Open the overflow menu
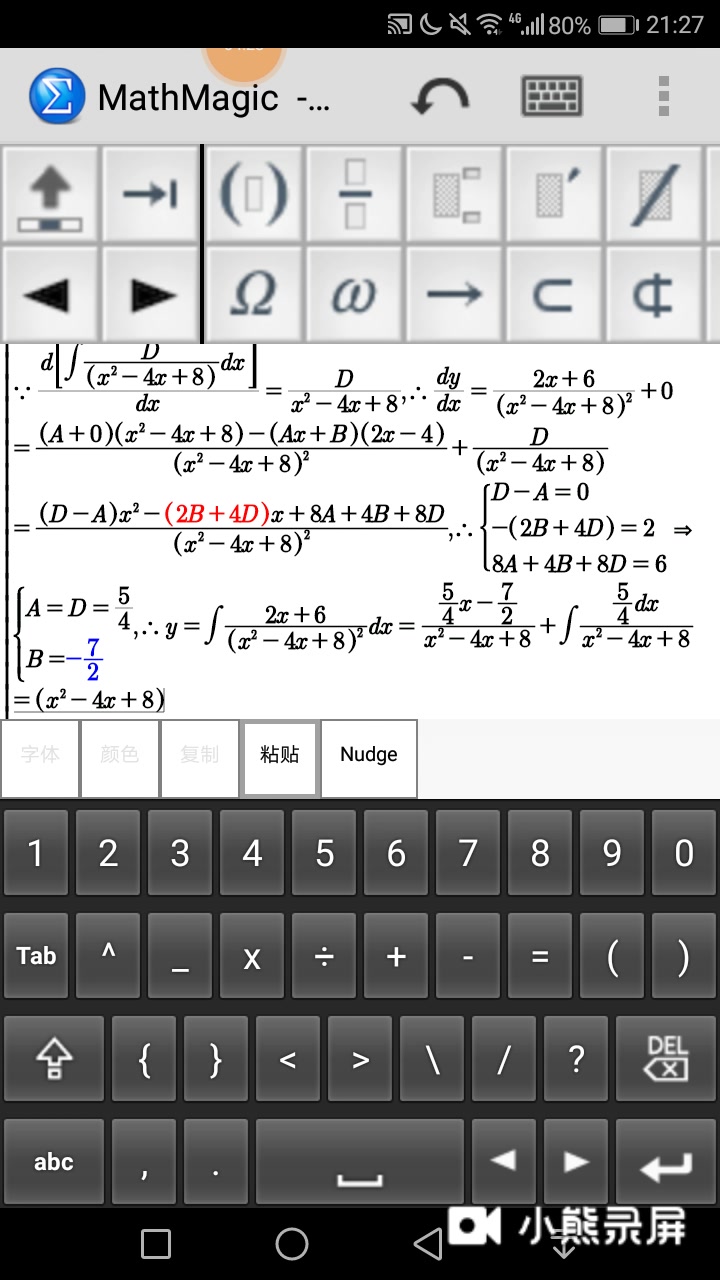The height and width of the screenshot is (1280, 720). (x=663, y=97)
